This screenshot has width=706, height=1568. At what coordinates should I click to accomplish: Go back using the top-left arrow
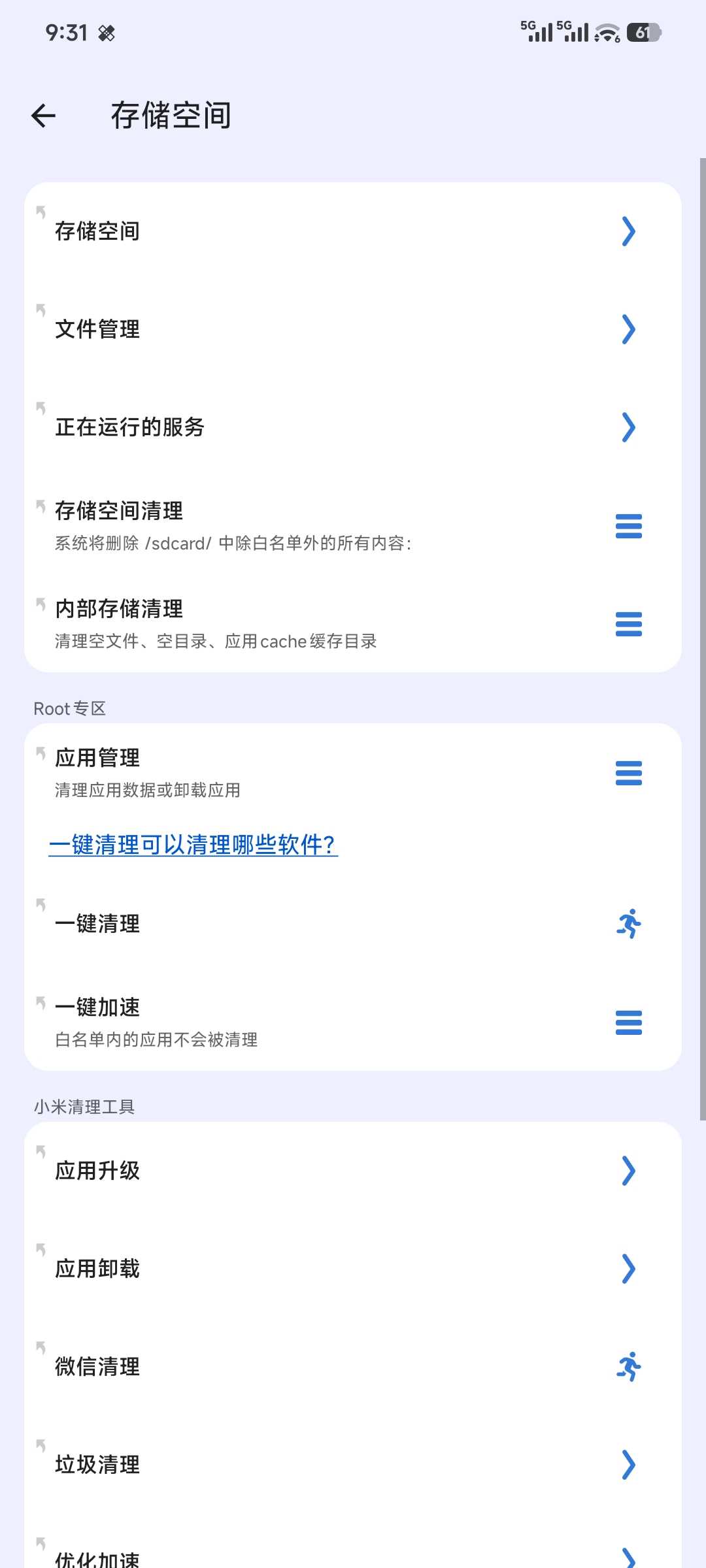coord(44,116)
